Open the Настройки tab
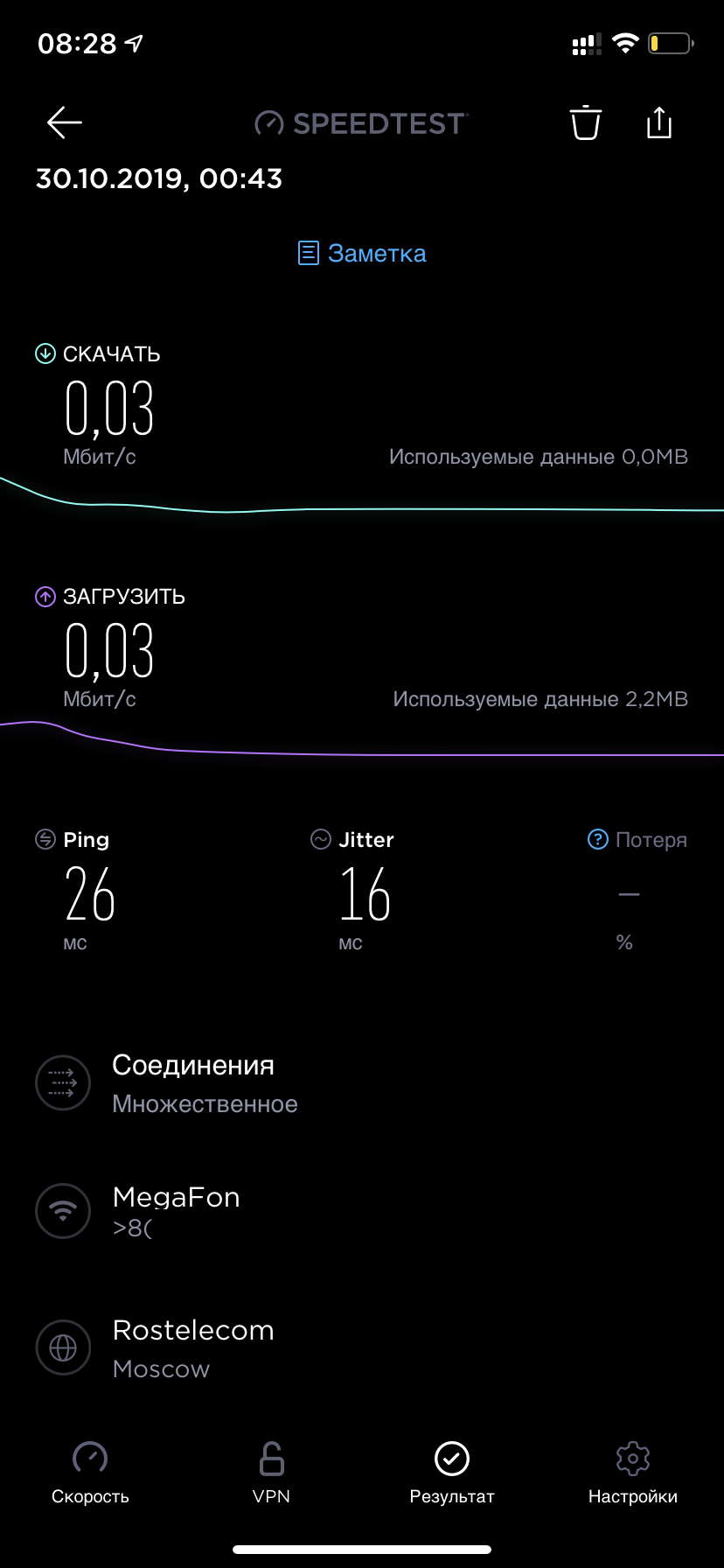The height and width of the screenshot is (1568, 724). click(633, 1473)
